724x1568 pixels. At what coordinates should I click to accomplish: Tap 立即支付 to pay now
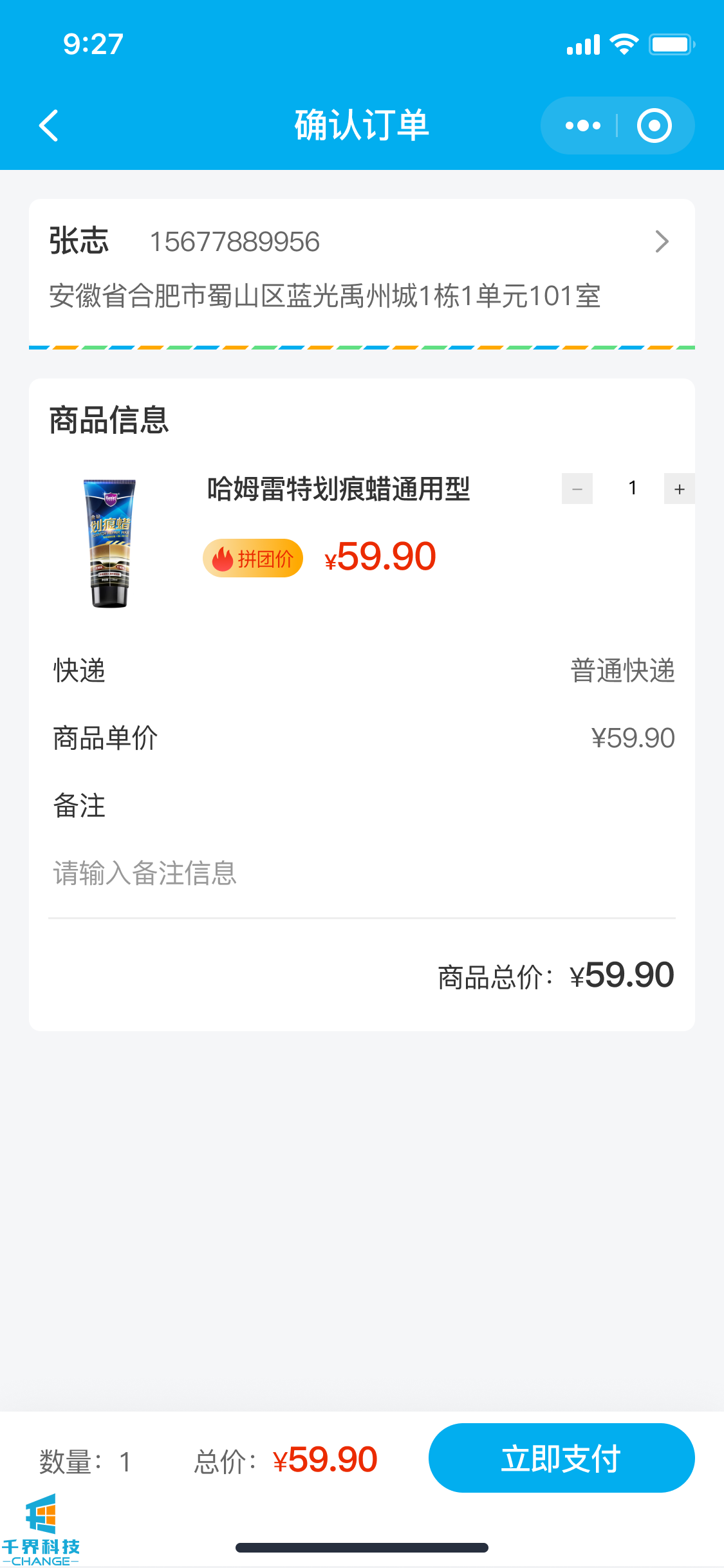coord(561,1458)
